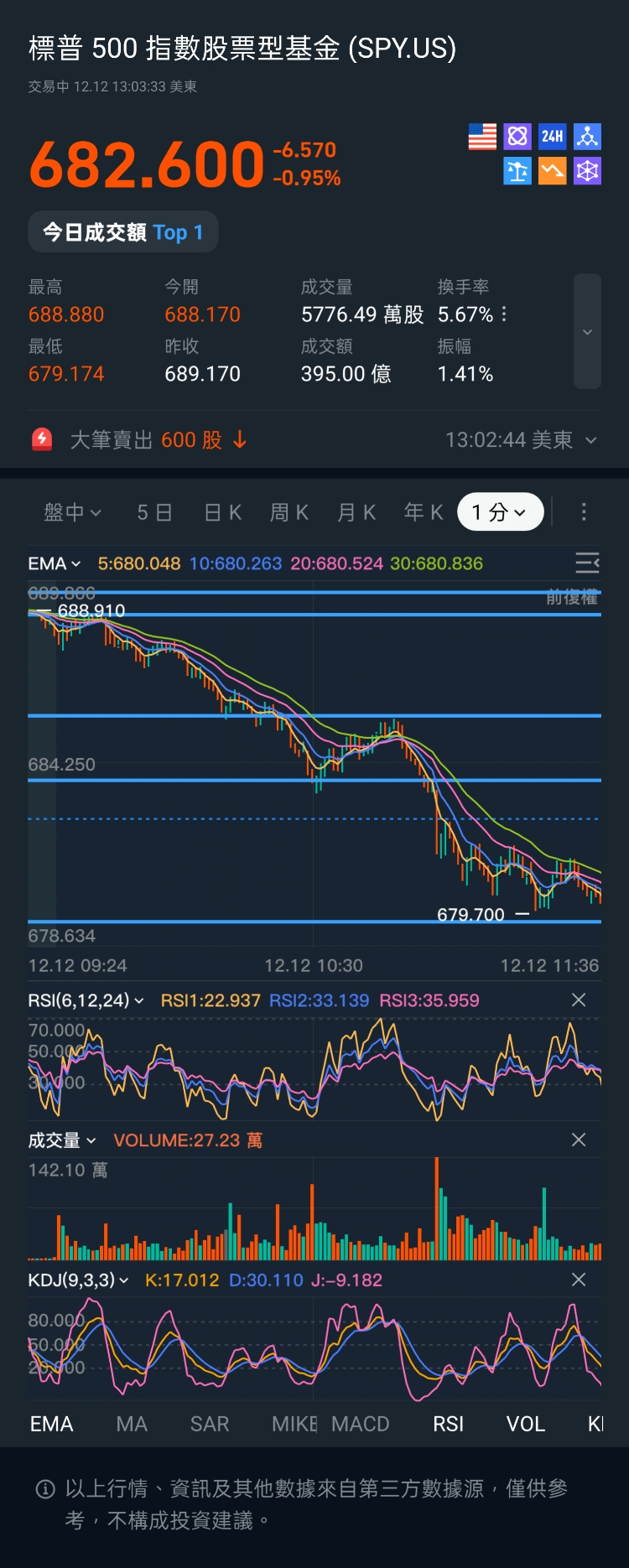Image resolution: width=629 pixels, height=1568 pixels.
Task: Expand the quote details chevron
Action: [x=587, y=332]
